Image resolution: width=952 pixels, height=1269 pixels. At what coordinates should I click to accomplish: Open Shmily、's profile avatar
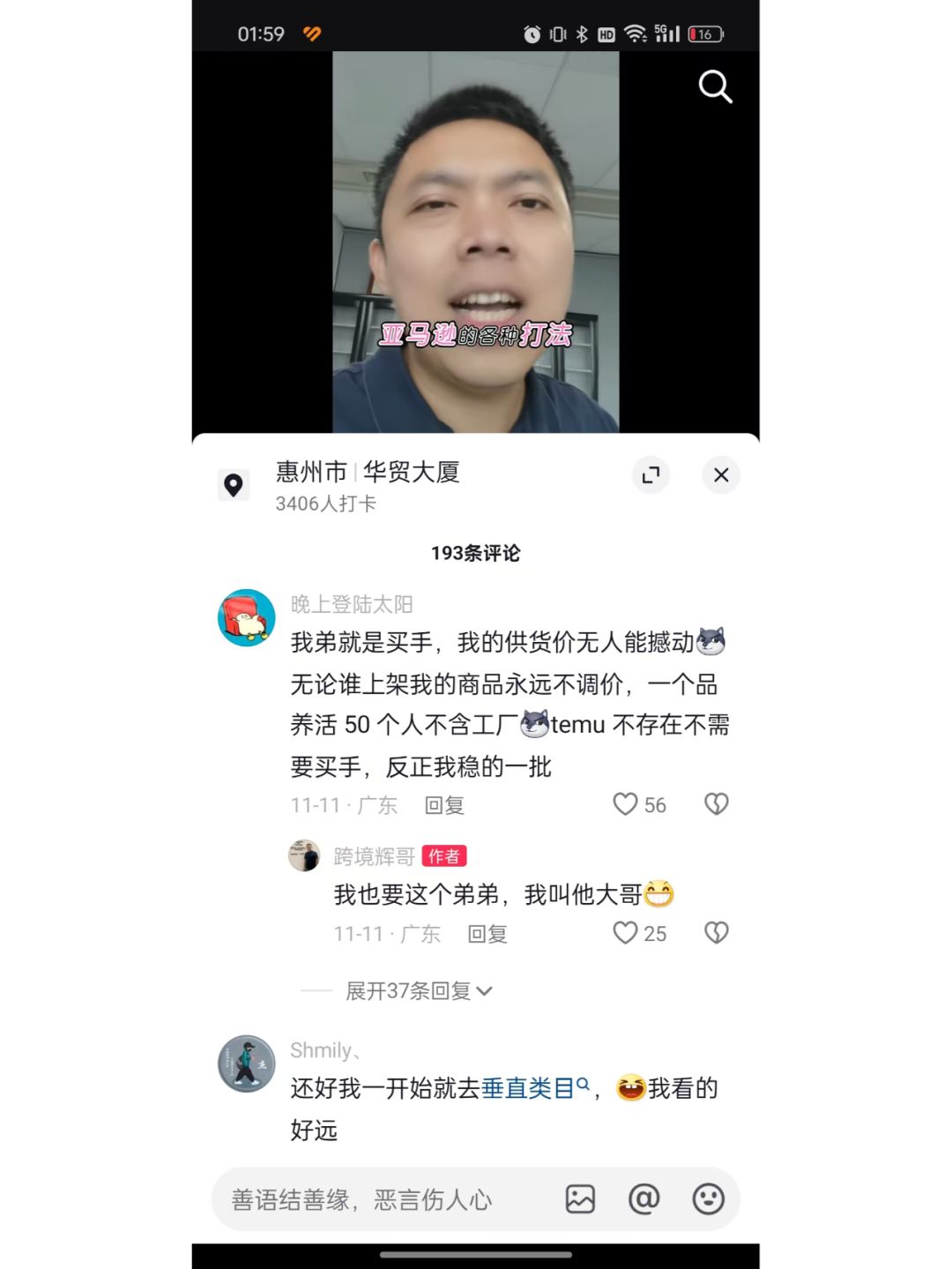pyautogui.click(x=247, y=1064)
